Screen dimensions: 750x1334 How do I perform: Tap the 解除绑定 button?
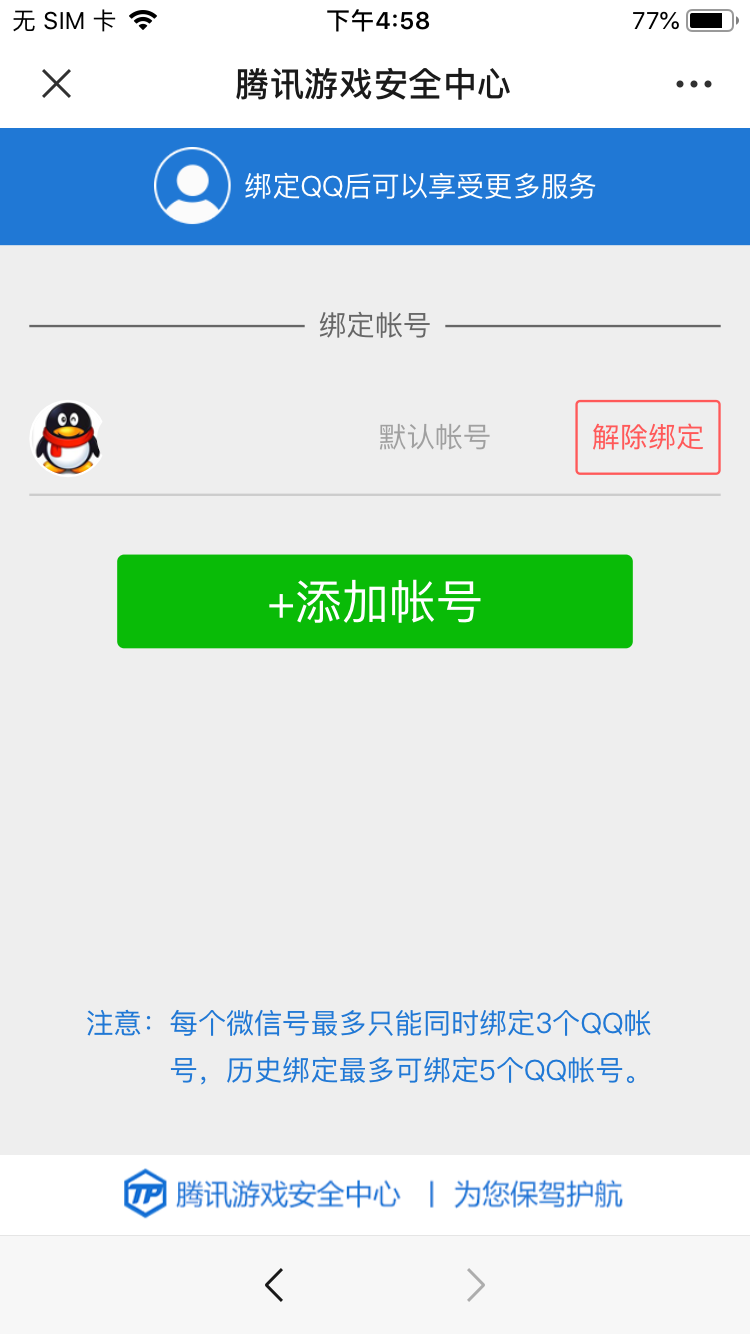[x=647, y=437]
